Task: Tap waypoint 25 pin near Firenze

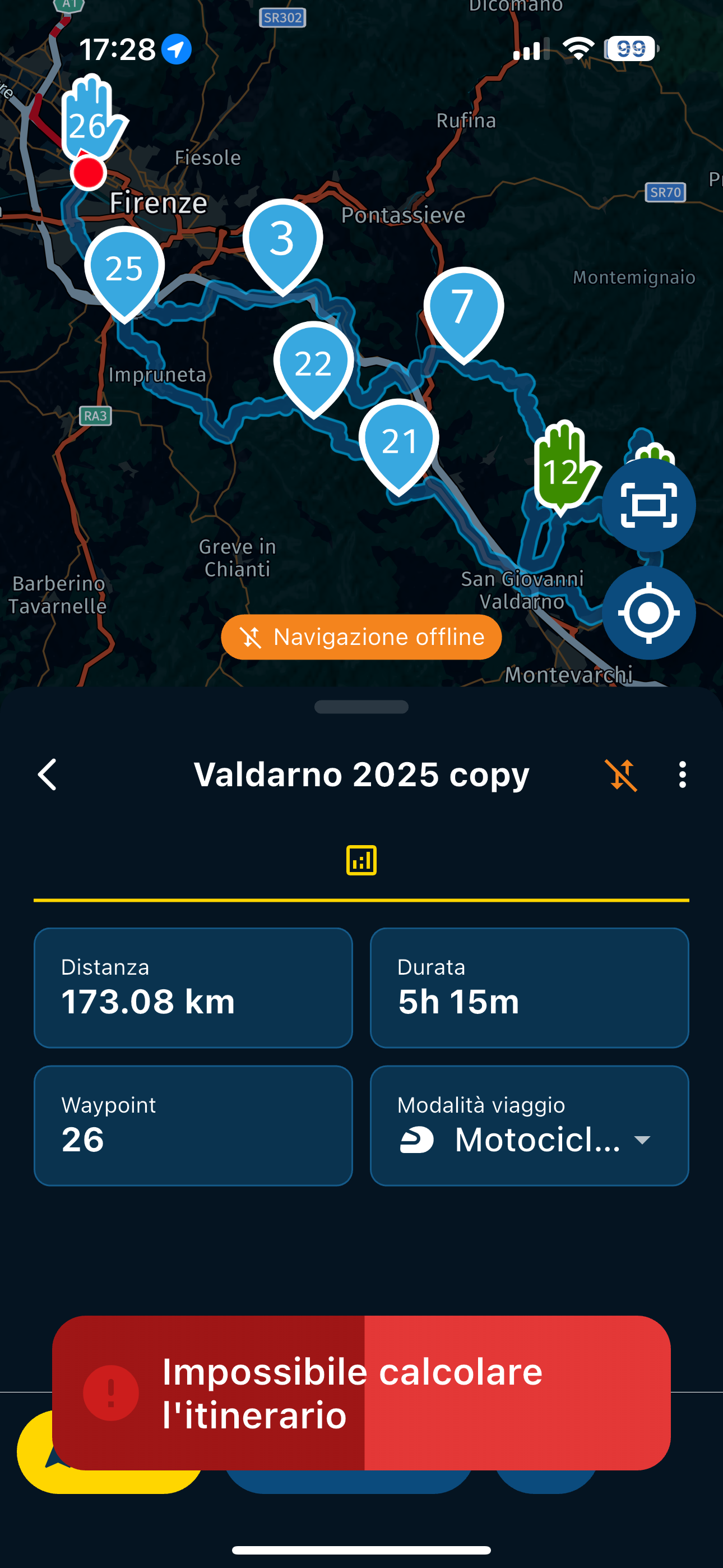Action: point(124,269)
